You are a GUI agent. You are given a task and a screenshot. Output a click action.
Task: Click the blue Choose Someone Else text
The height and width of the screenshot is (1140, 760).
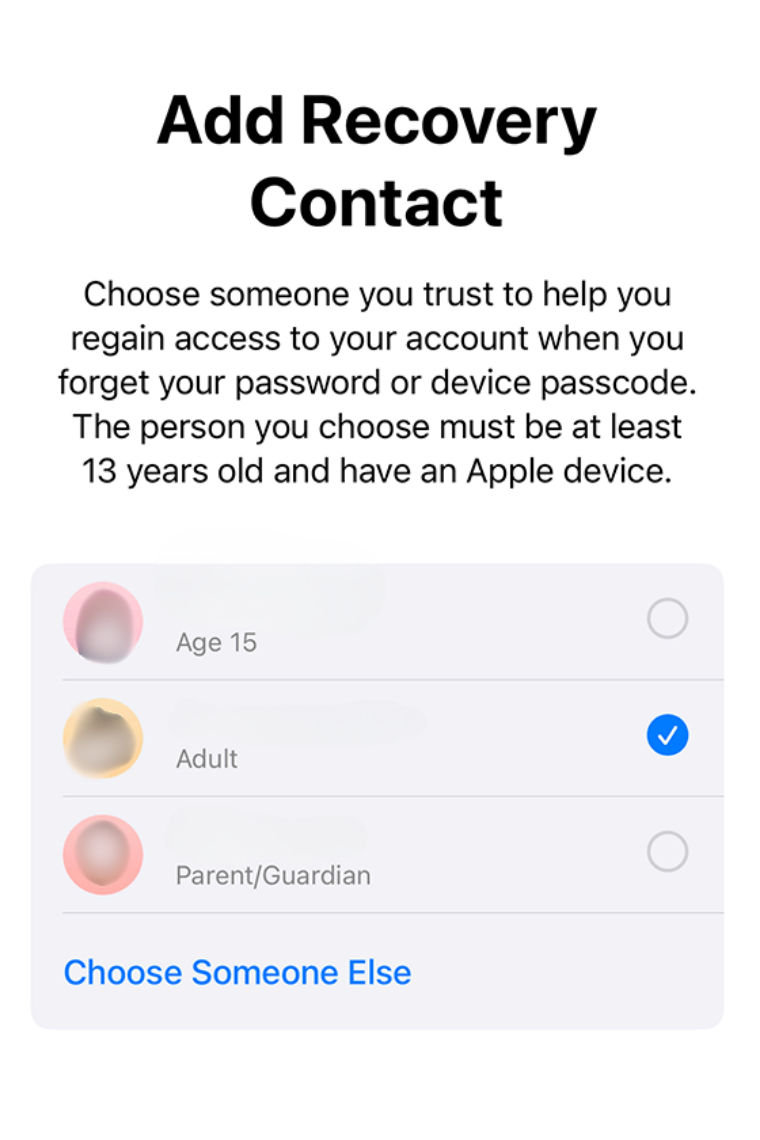click(x=237, y=972)
